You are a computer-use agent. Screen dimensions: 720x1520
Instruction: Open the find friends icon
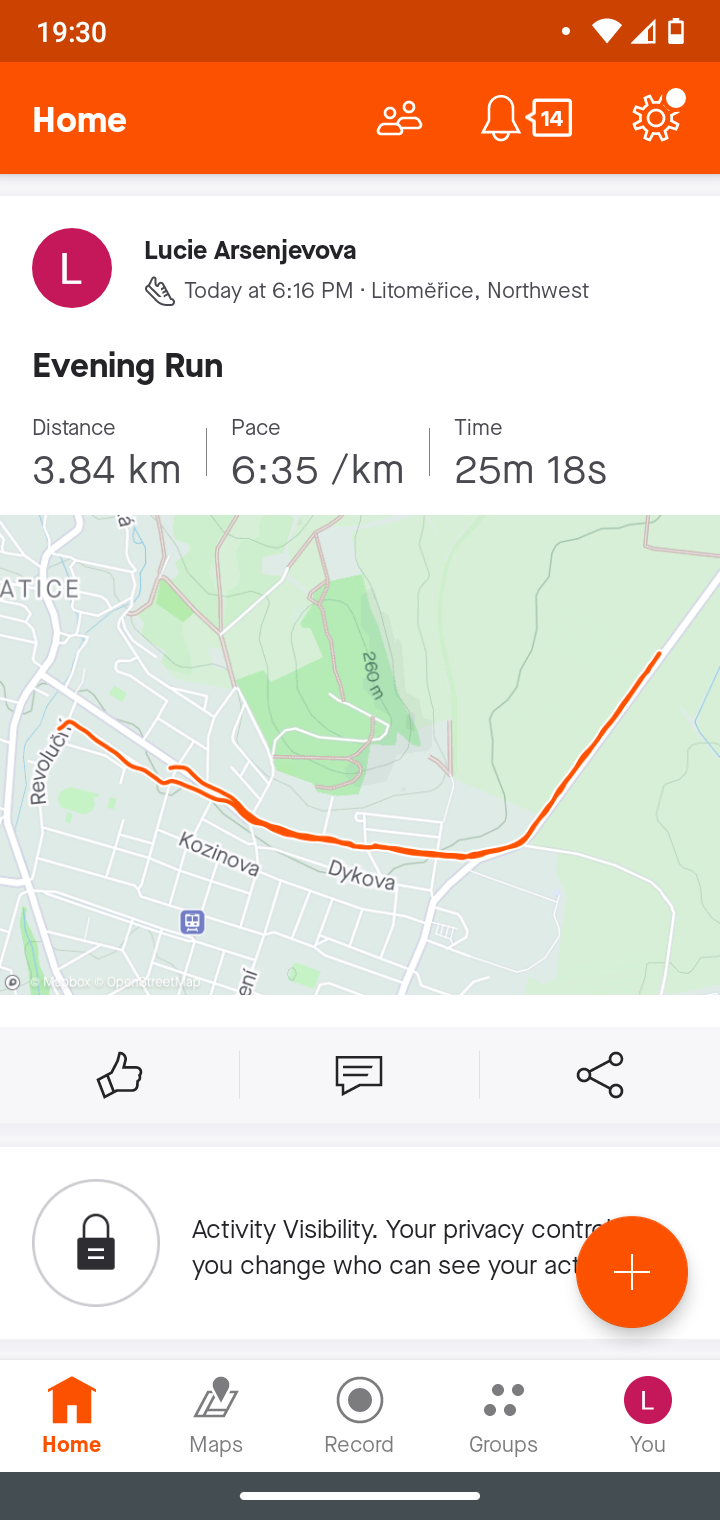[x=399, y=119]
